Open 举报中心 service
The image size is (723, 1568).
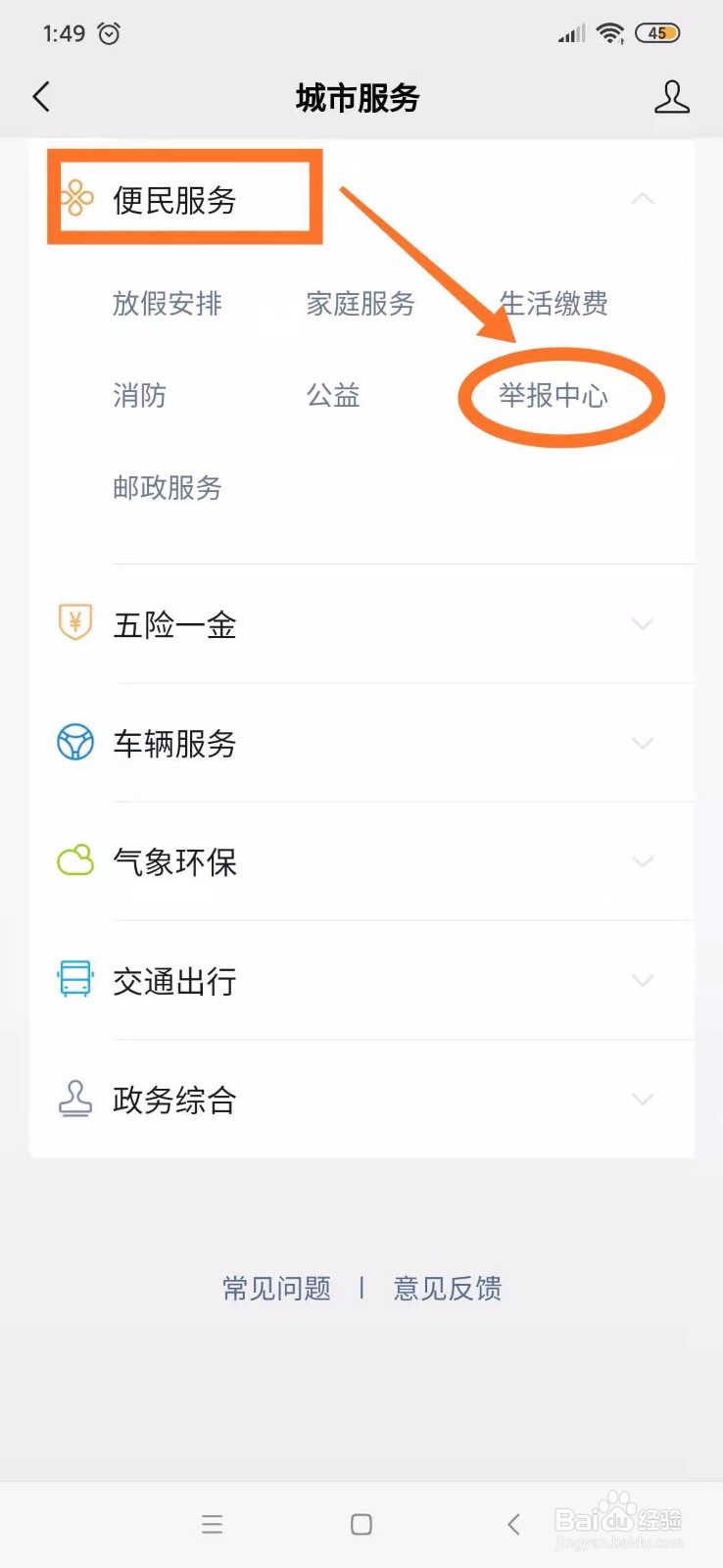555,396
